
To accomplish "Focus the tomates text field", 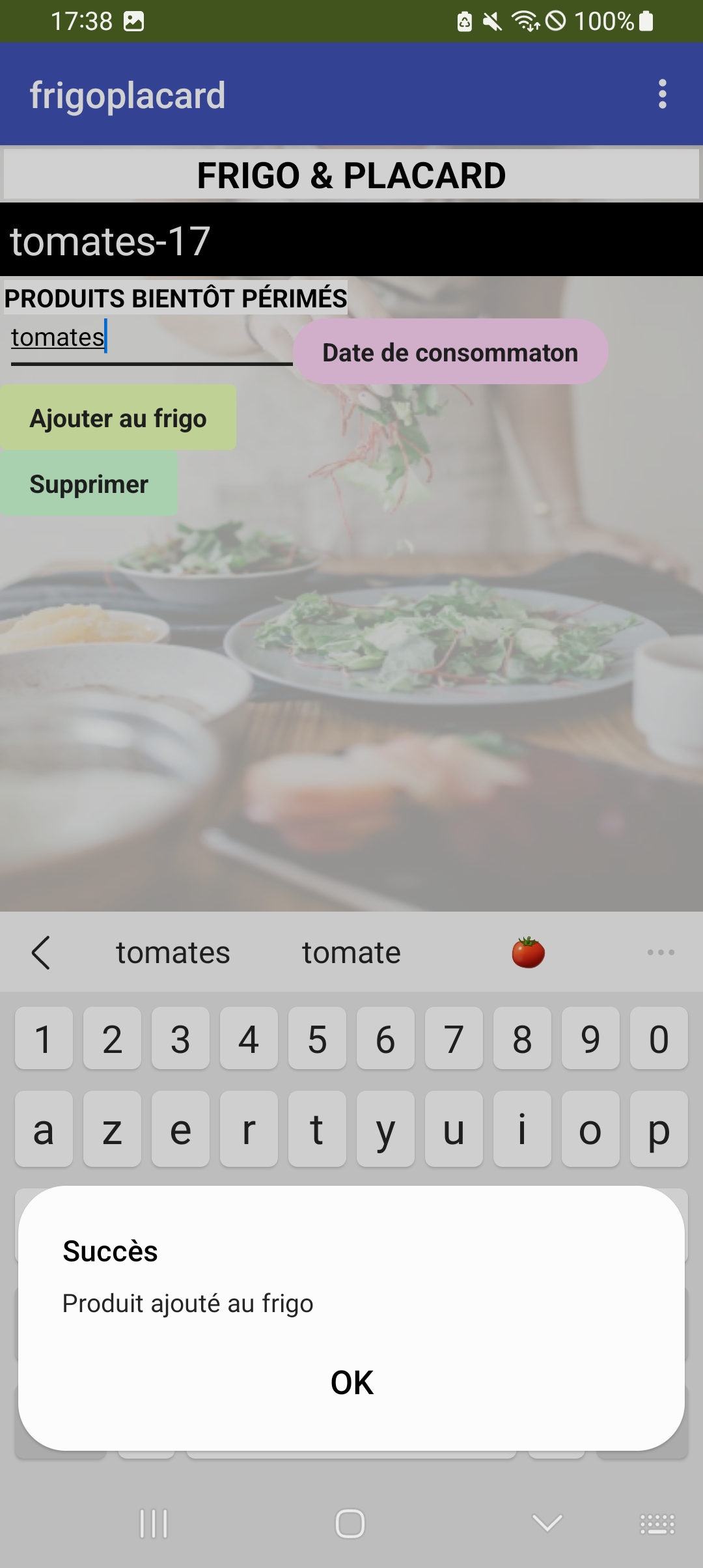I will pos(150,339).
